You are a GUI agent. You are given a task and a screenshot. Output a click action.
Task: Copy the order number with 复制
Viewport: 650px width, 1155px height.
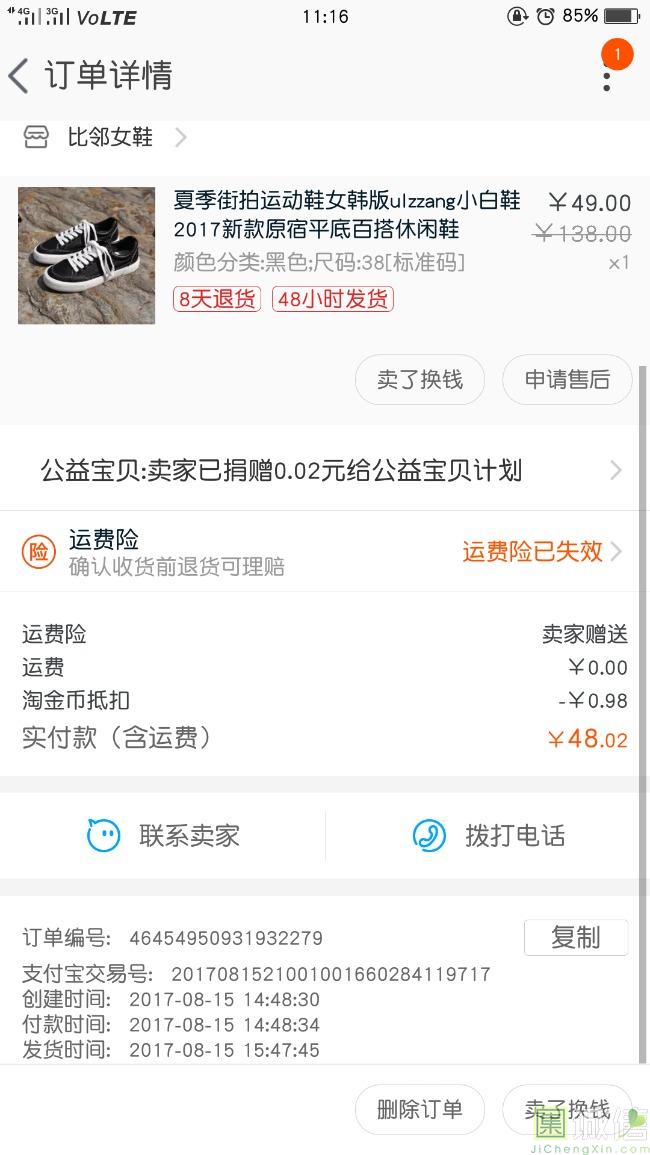[x=576, y=937]
